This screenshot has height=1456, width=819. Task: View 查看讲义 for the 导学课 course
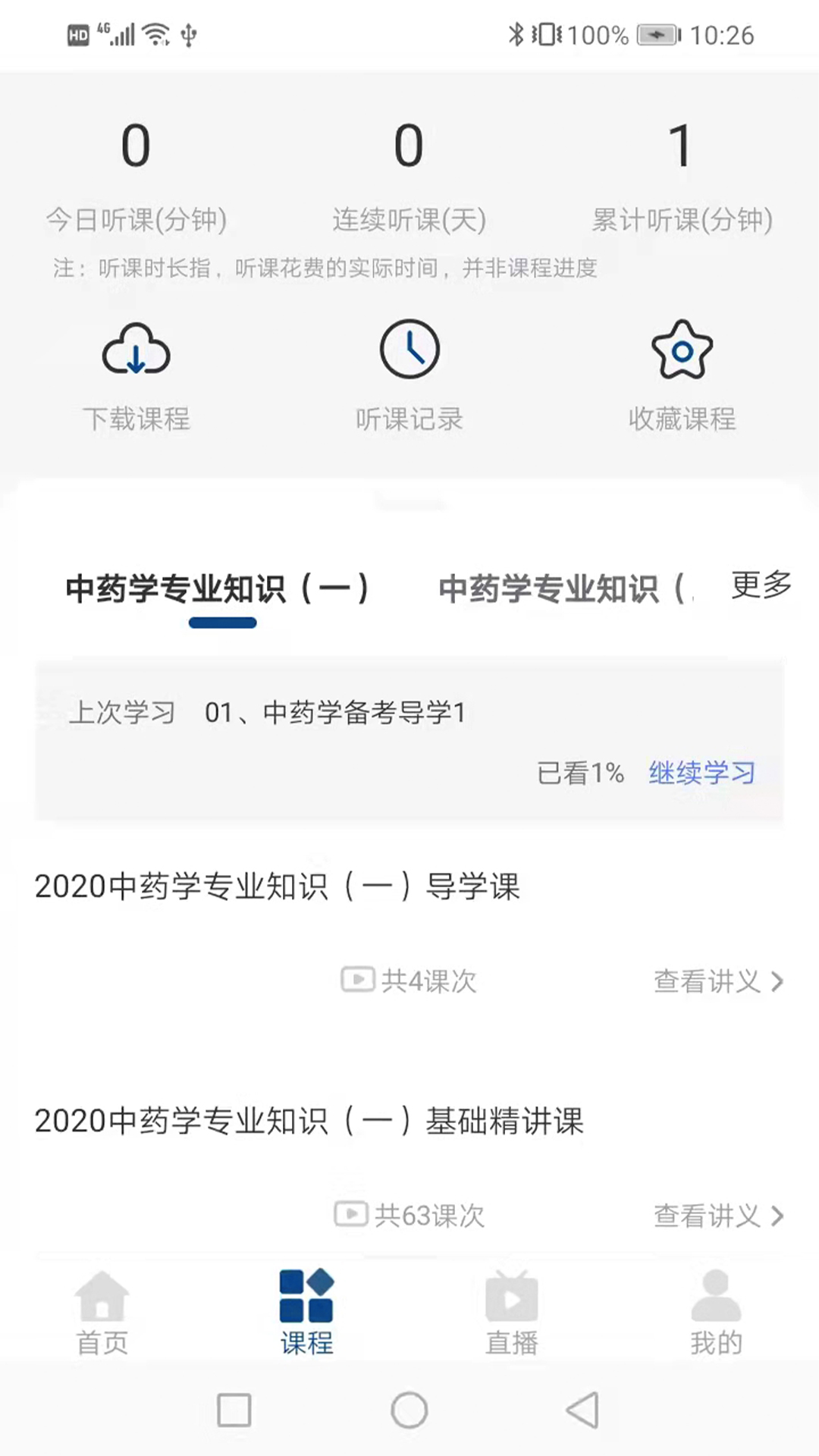coord(719,981)
